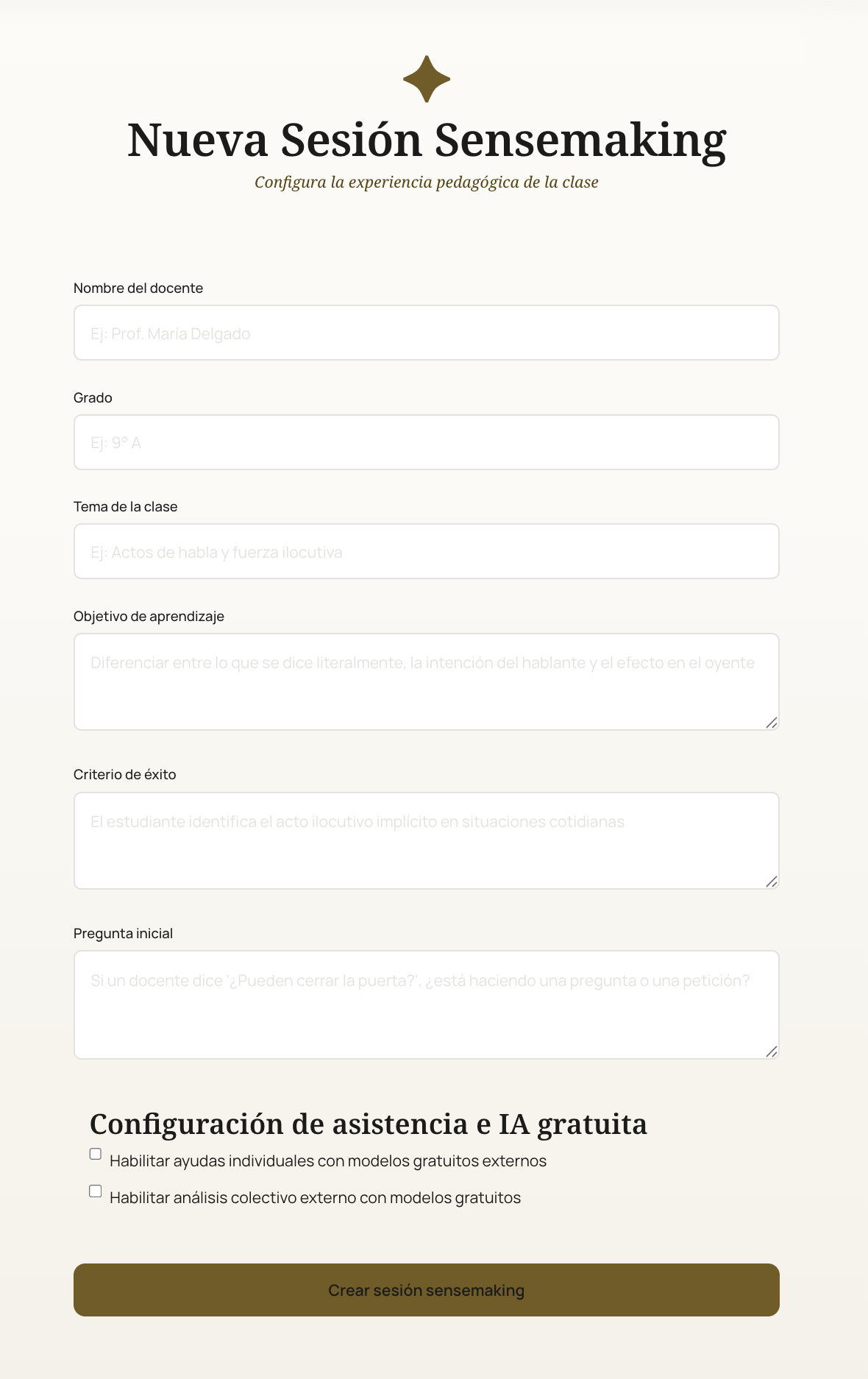Image resolution: width=868 pixels, height=1379 pixels.
Task: Focus the Grado input field
Action: [427, 442]
